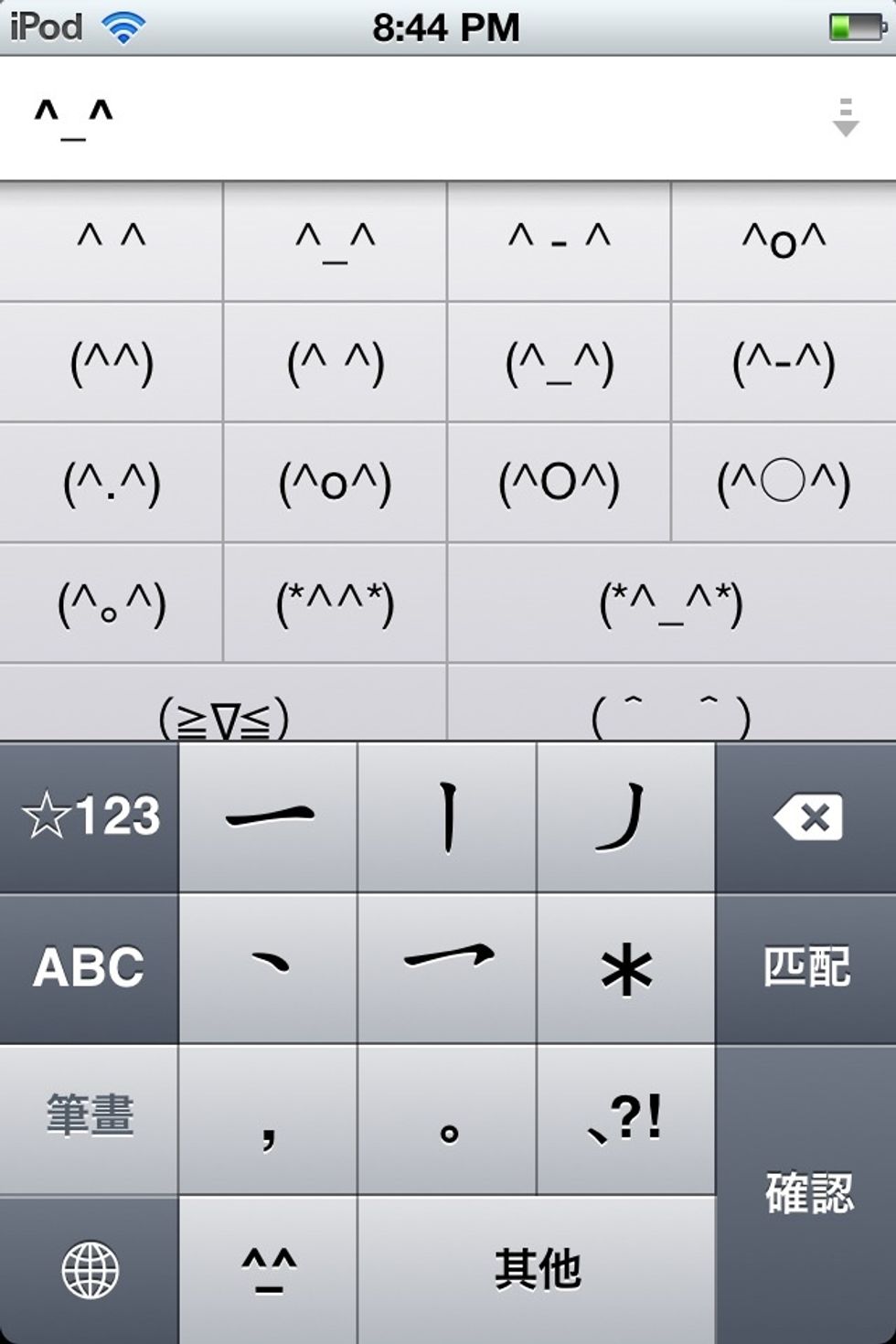Tap the 其他 others key
Screen dimensions: 896x1344
click(537, 1269)
